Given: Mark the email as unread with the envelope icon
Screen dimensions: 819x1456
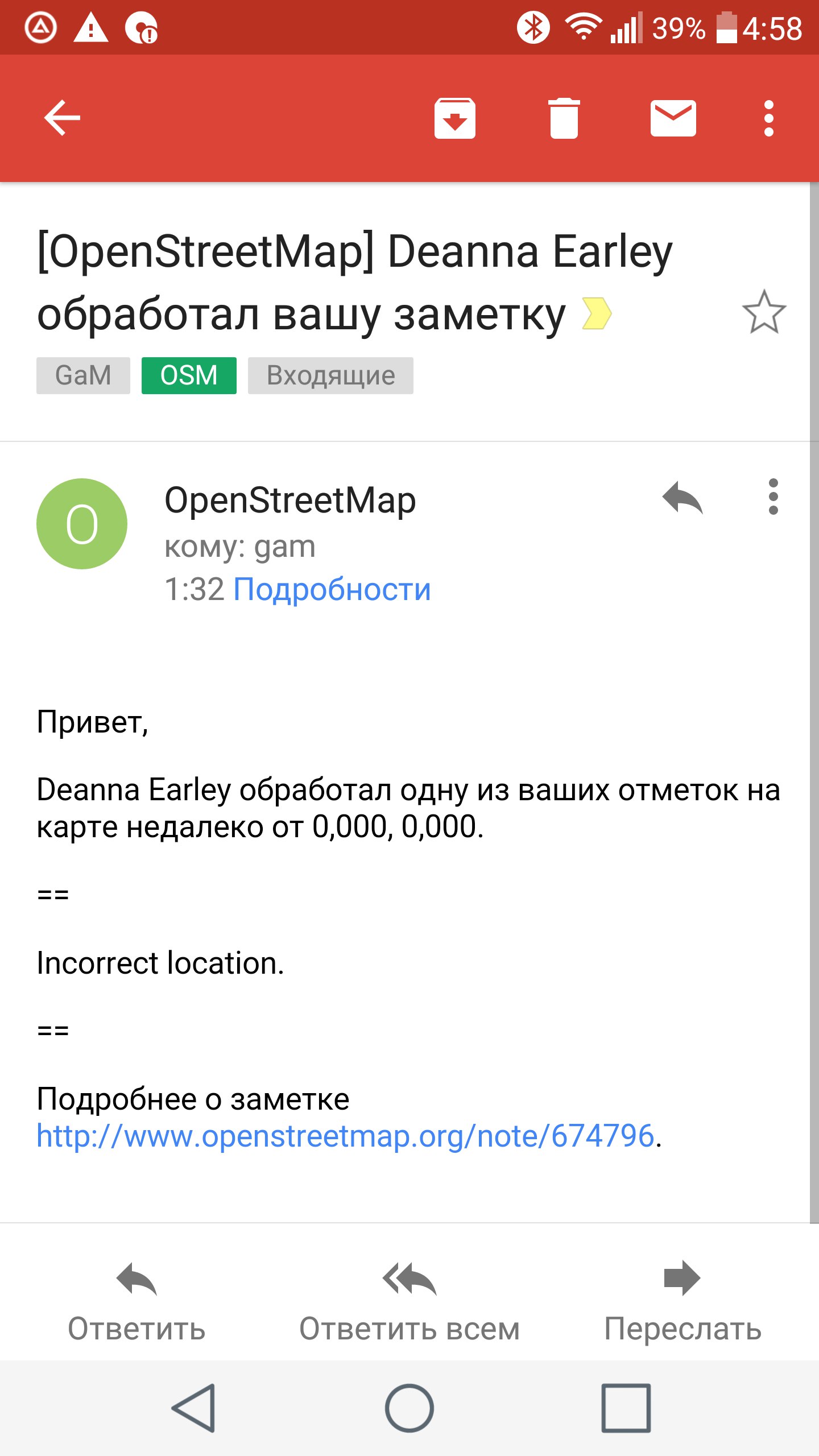Looking at the screenshot, I should [673, 118].
